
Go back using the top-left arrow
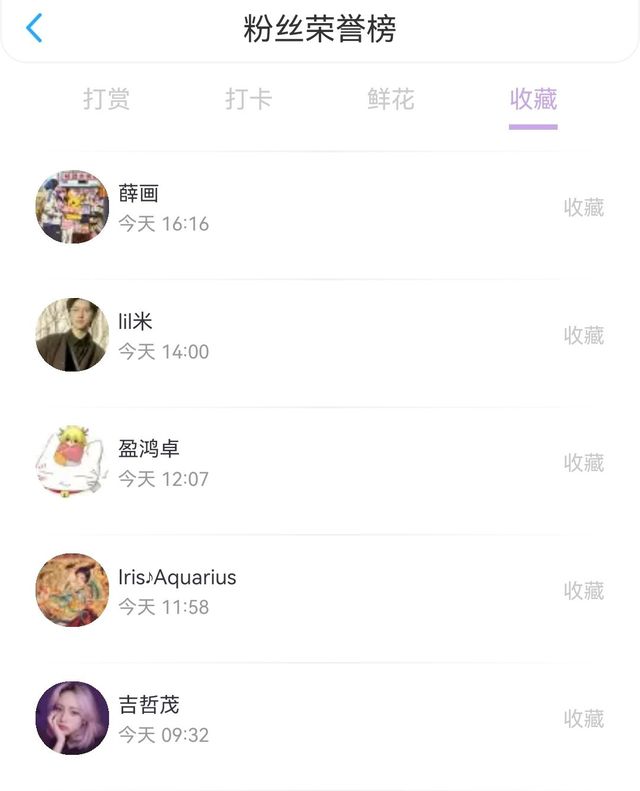(x=34, y=28)
